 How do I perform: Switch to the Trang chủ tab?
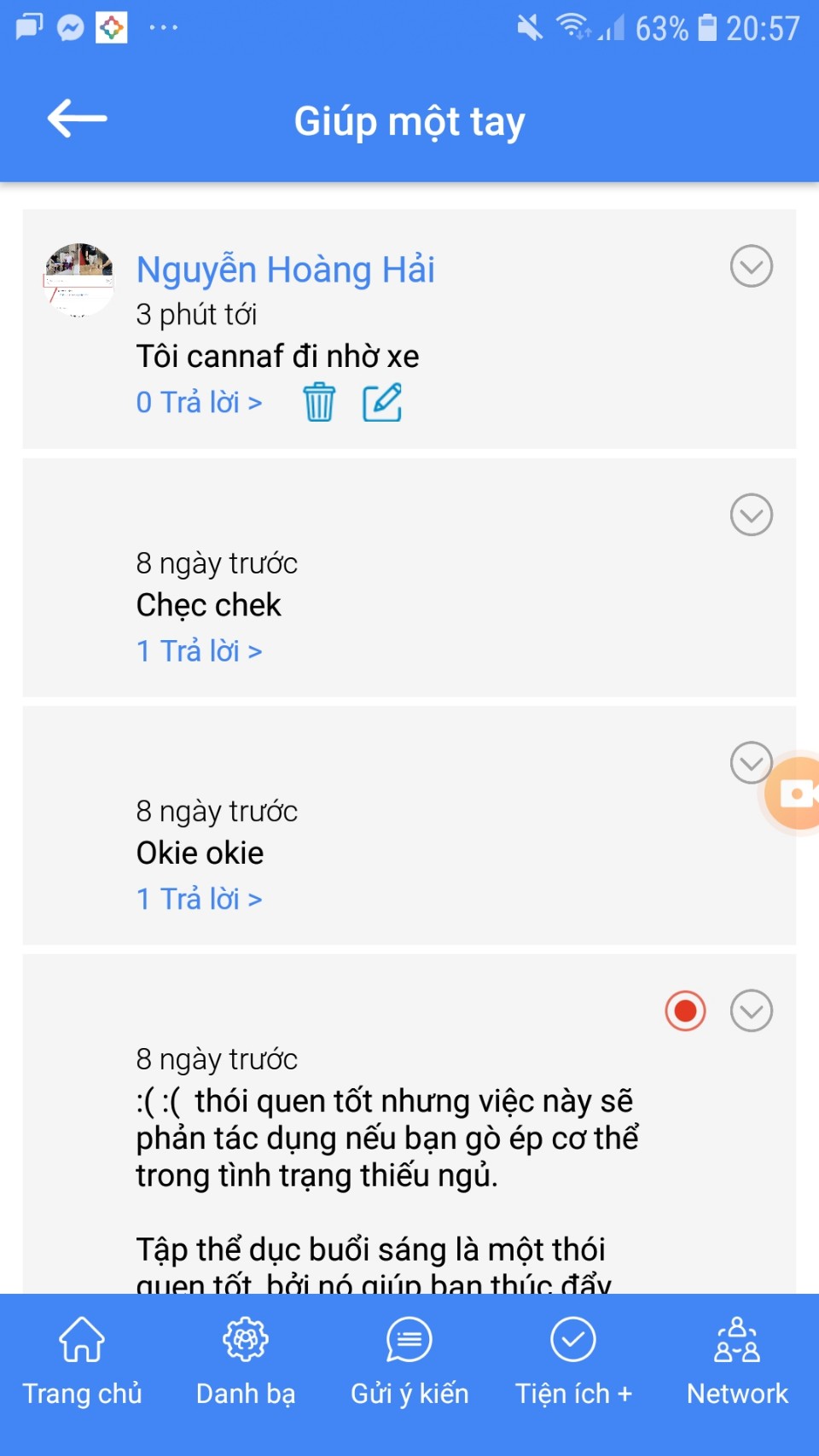click(x=82, y=1362)
